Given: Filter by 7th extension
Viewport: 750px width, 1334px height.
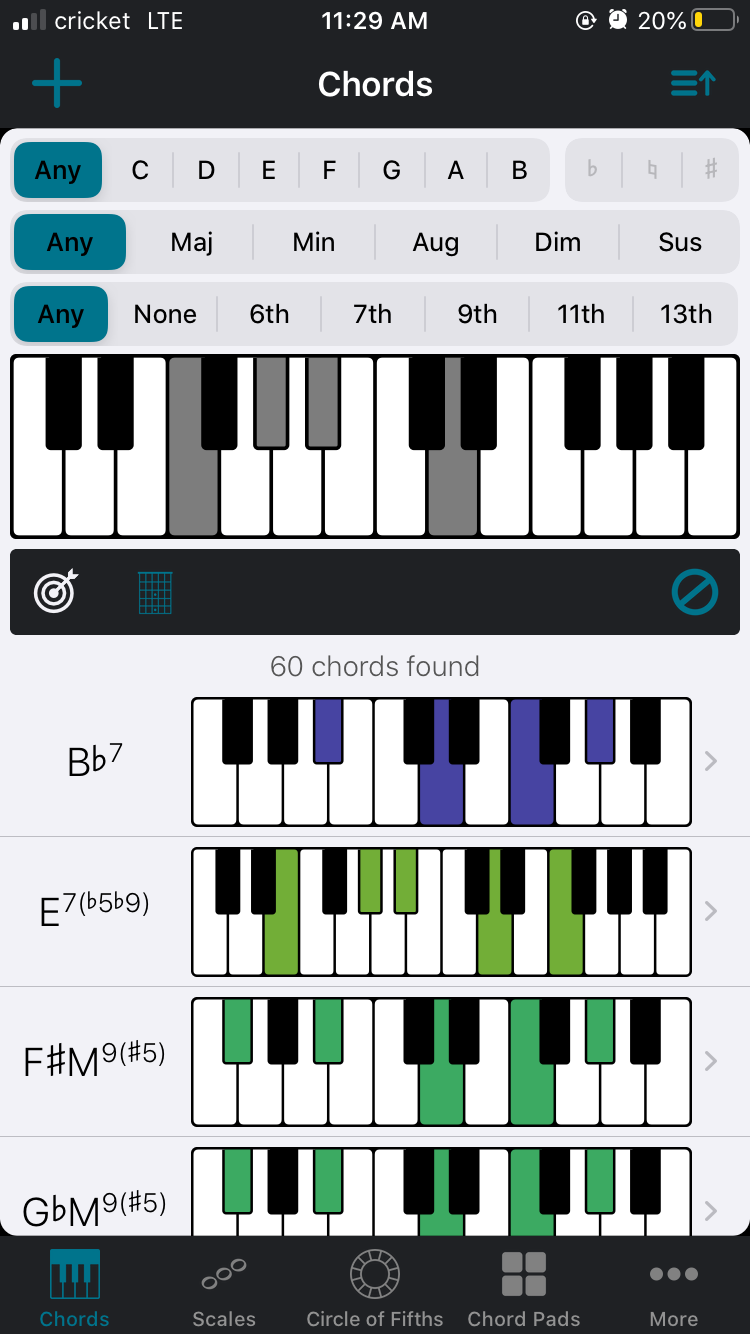Looking at the screenshot, I should tap(373, 314).
